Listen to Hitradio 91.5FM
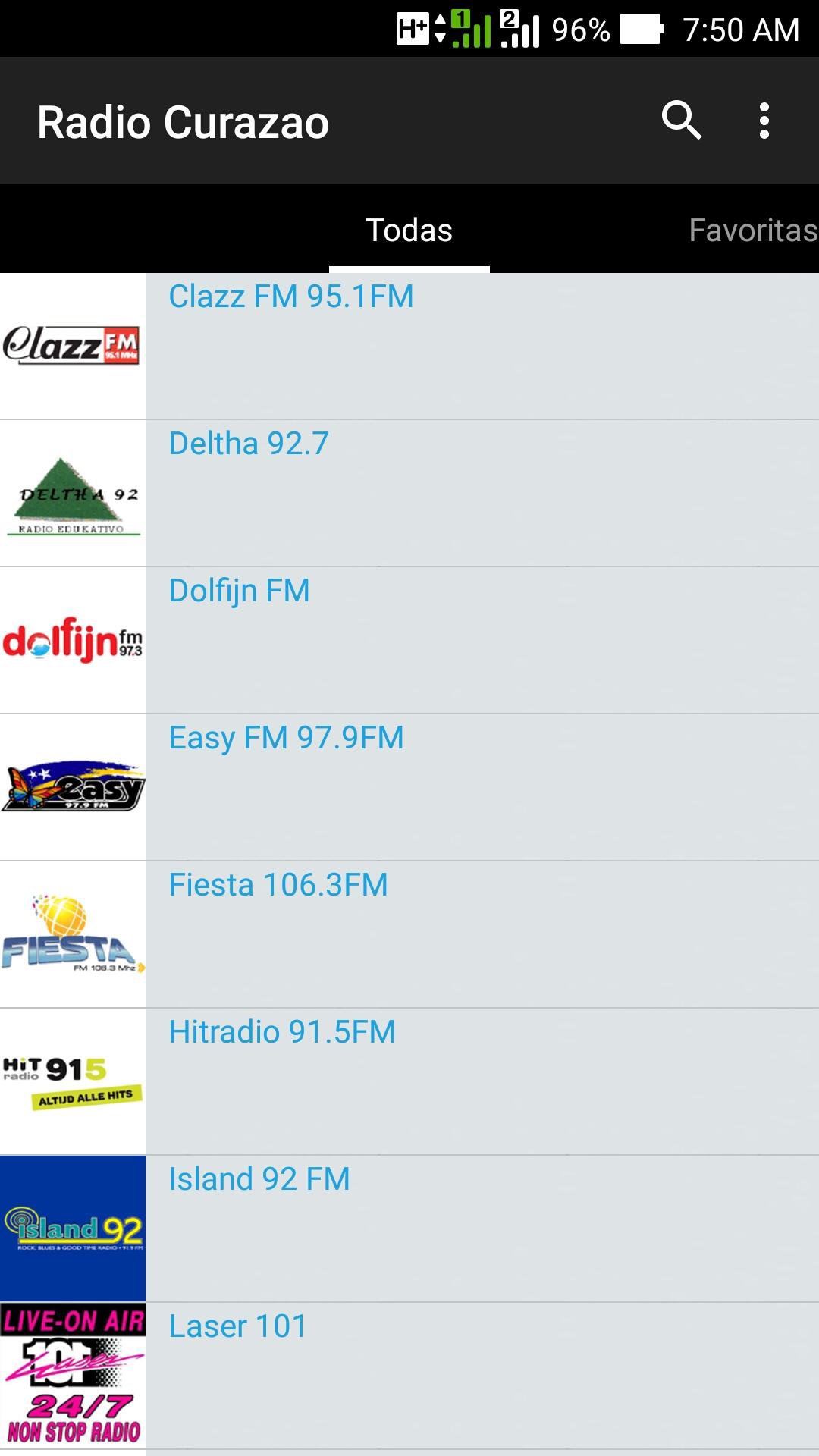The image size is (819, 1456). (x=409, y=1081)
